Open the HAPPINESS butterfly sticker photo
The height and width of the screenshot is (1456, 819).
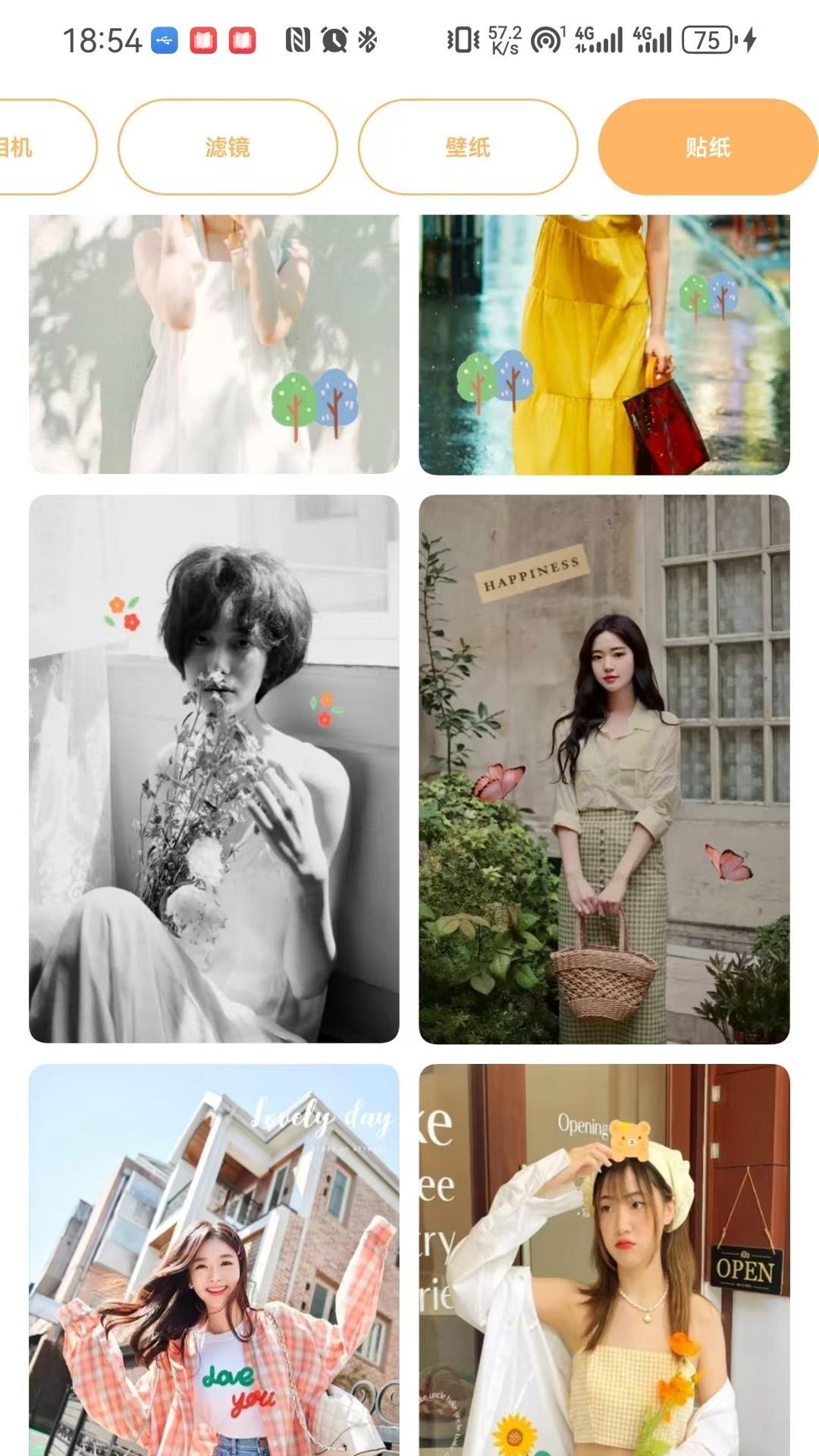(604, 768)
